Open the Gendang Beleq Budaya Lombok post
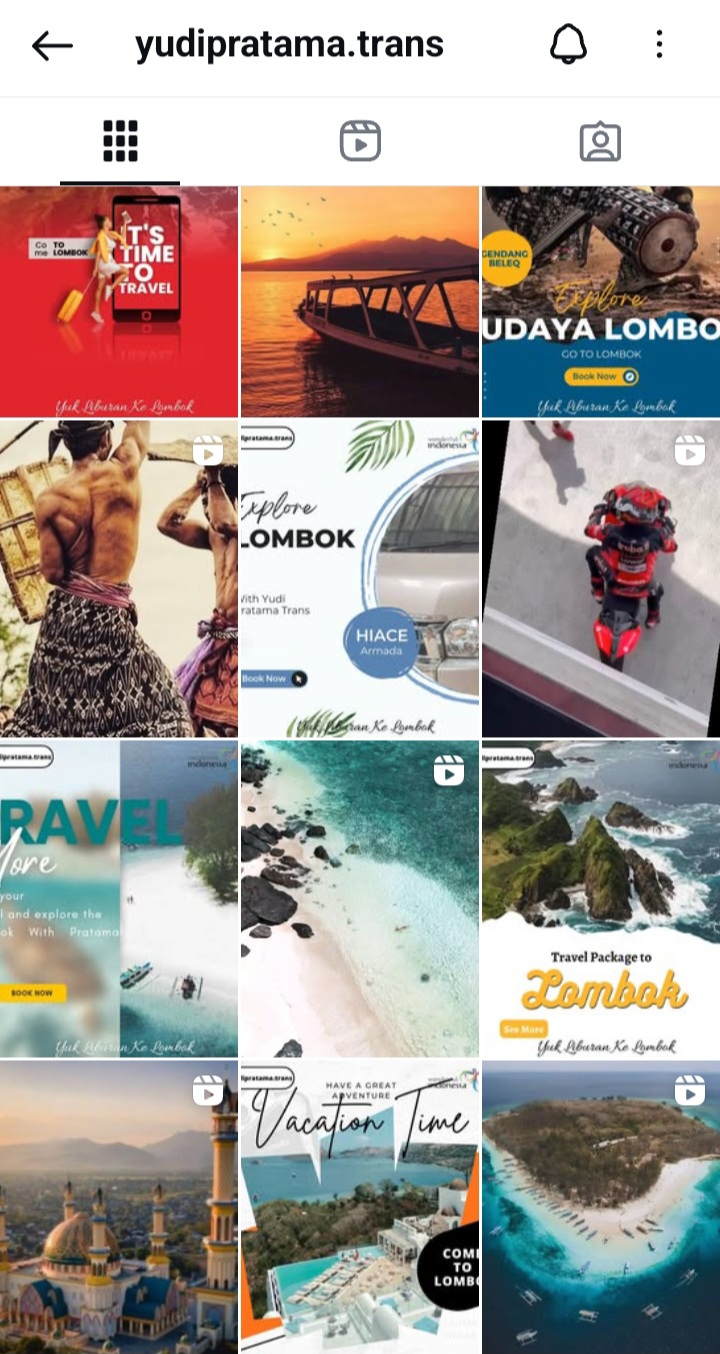This screenshot has height=1354, width=720. pyautogui.click(x=601, y=301)
